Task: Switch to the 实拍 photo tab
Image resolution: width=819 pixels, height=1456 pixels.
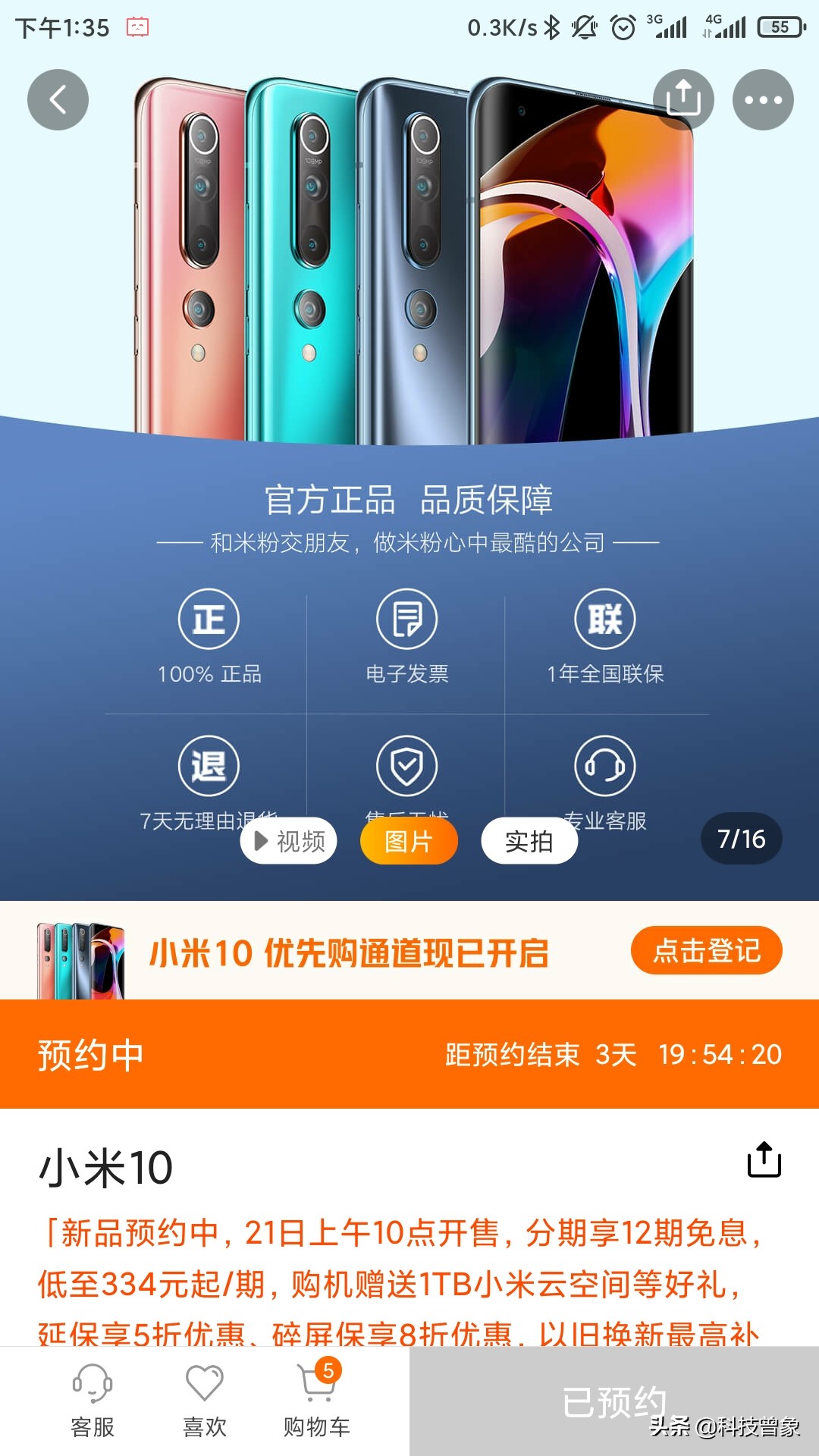Action: pos(529,840)
